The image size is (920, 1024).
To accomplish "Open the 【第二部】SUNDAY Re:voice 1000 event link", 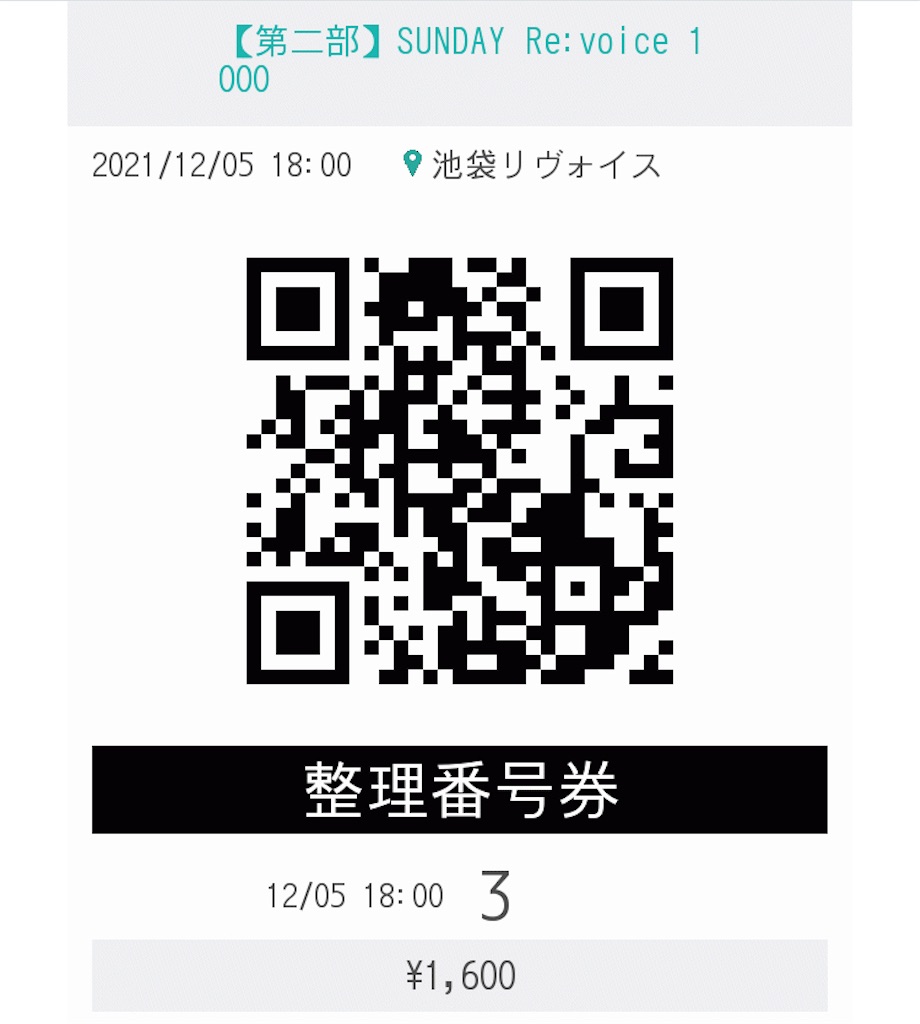I will click(x=460, y=44).
